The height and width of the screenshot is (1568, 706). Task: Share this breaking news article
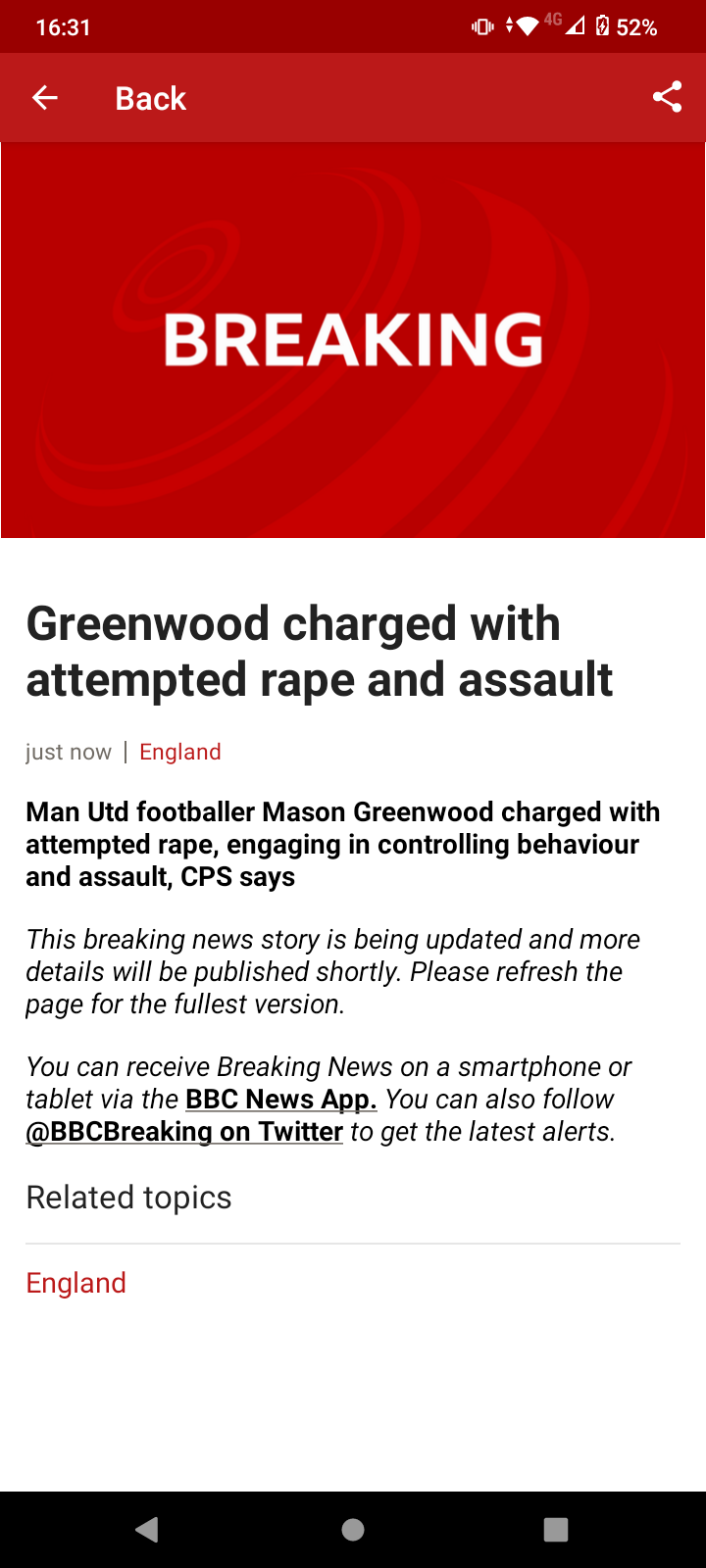click(x=667, y=97)
